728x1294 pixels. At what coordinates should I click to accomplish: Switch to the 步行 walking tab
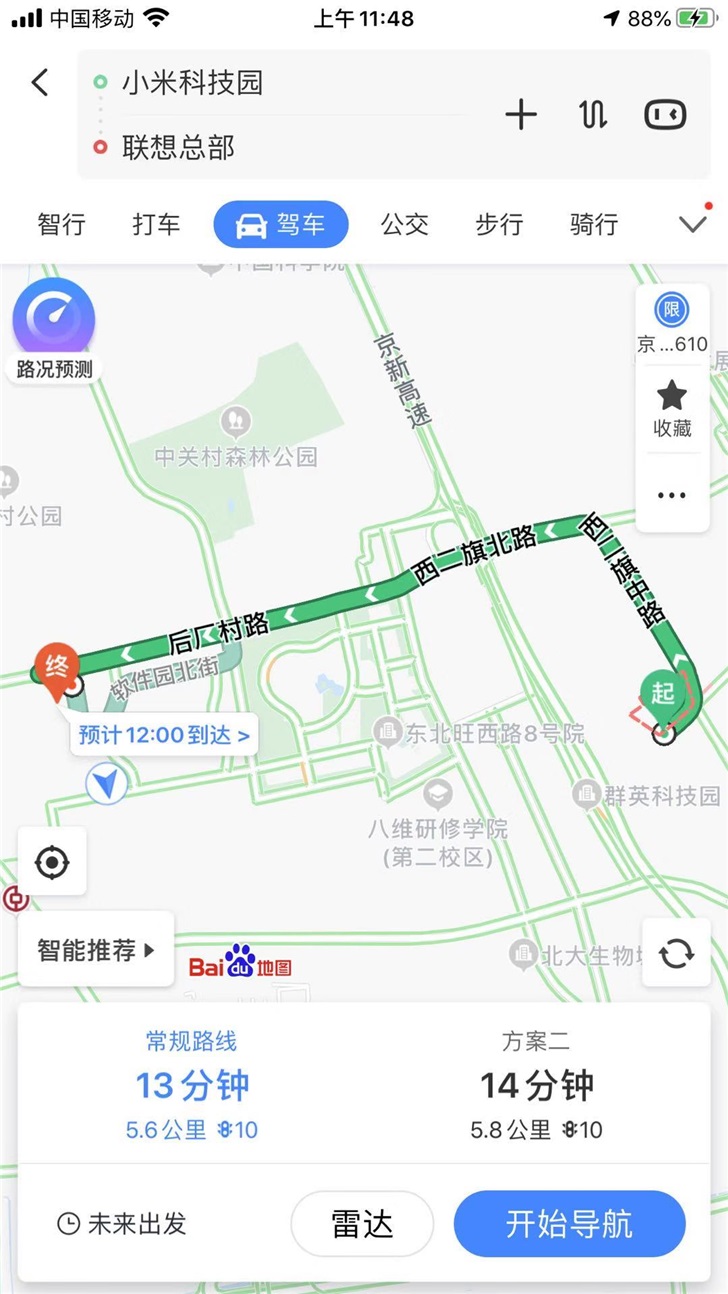pos(499,224)
